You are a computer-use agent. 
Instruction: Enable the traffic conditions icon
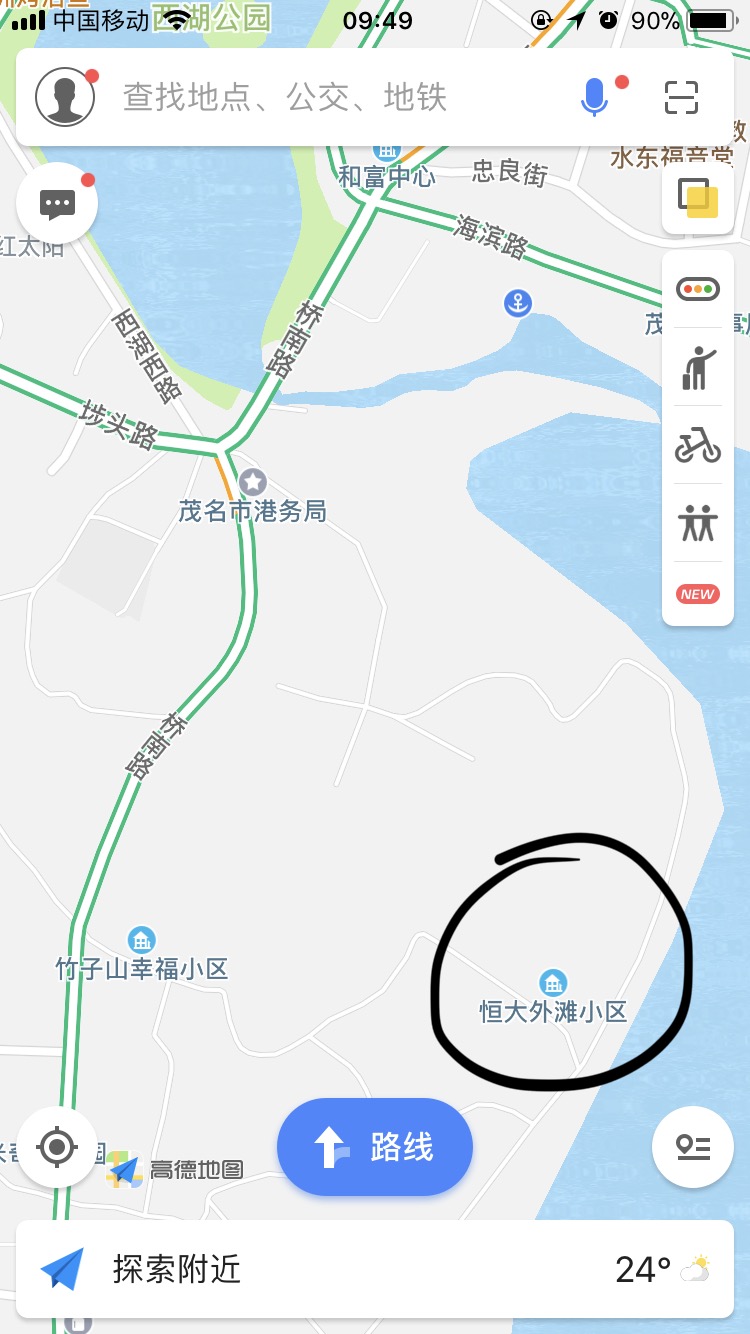(x=697, y=288)
